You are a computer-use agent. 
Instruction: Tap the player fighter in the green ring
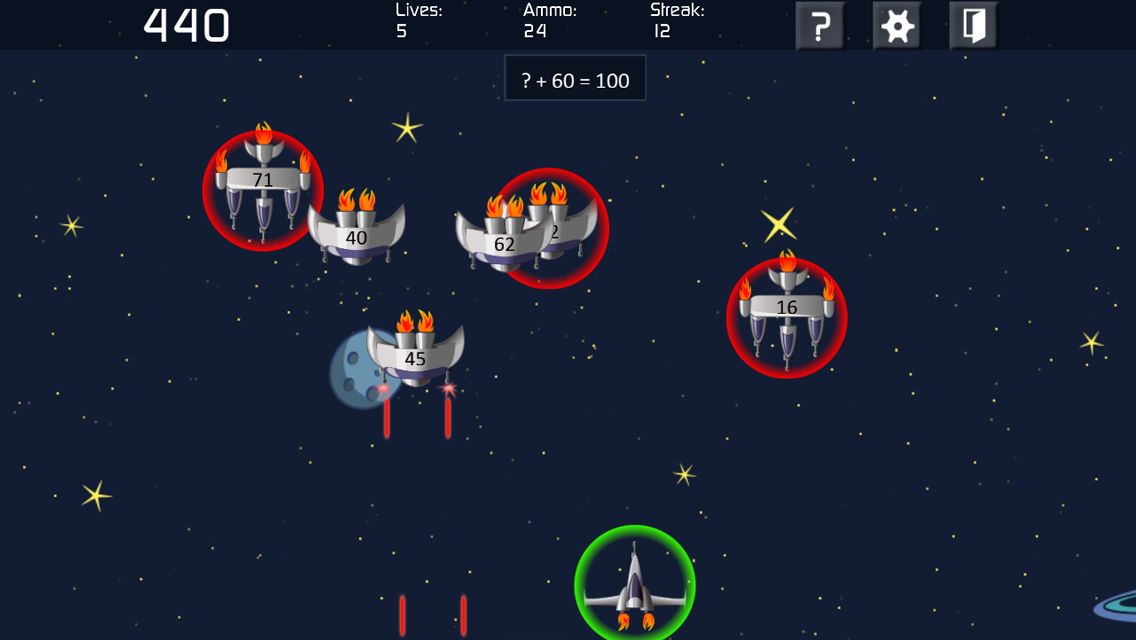coord(635,584)
